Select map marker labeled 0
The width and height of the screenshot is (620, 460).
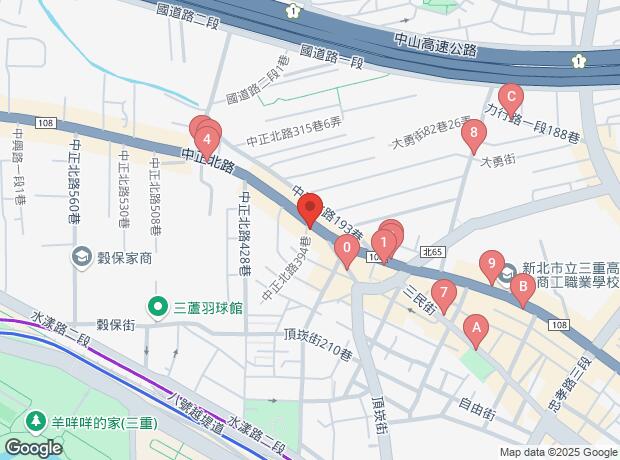pos(347,248)
